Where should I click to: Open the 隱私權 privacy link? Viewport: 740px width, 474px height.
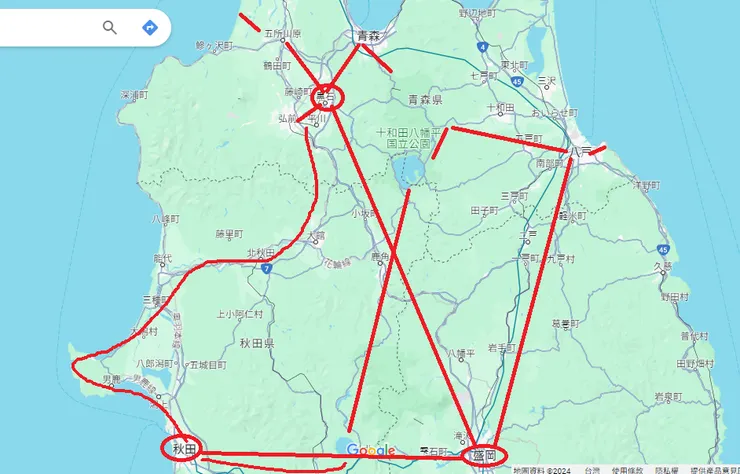click(x=666, y=469)
